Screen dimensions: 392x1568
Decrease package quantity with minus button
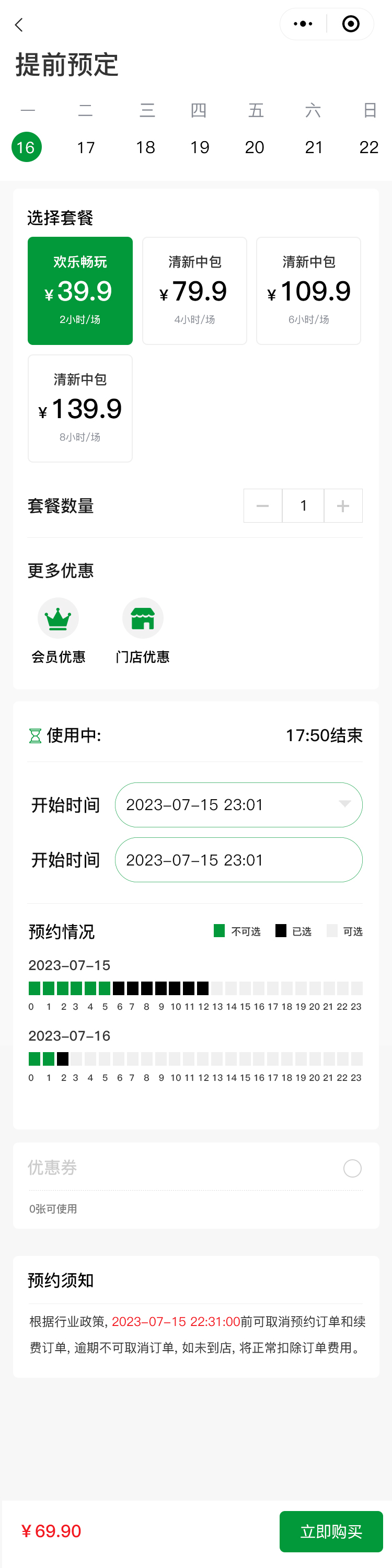263,506
